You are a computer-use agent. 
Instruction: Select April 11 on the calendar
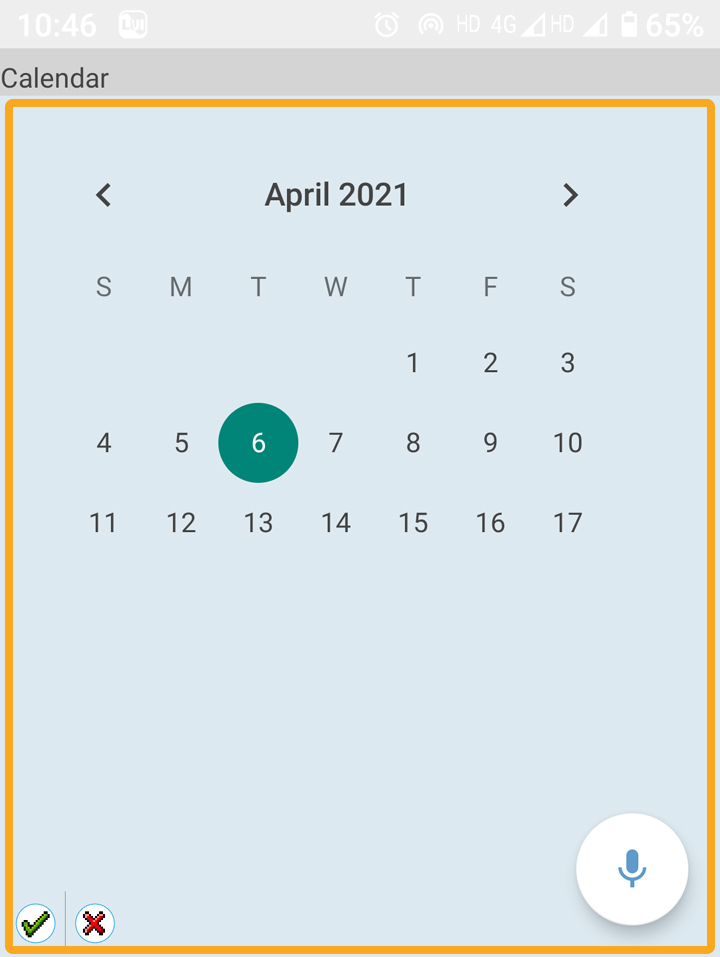coord(104,523)
